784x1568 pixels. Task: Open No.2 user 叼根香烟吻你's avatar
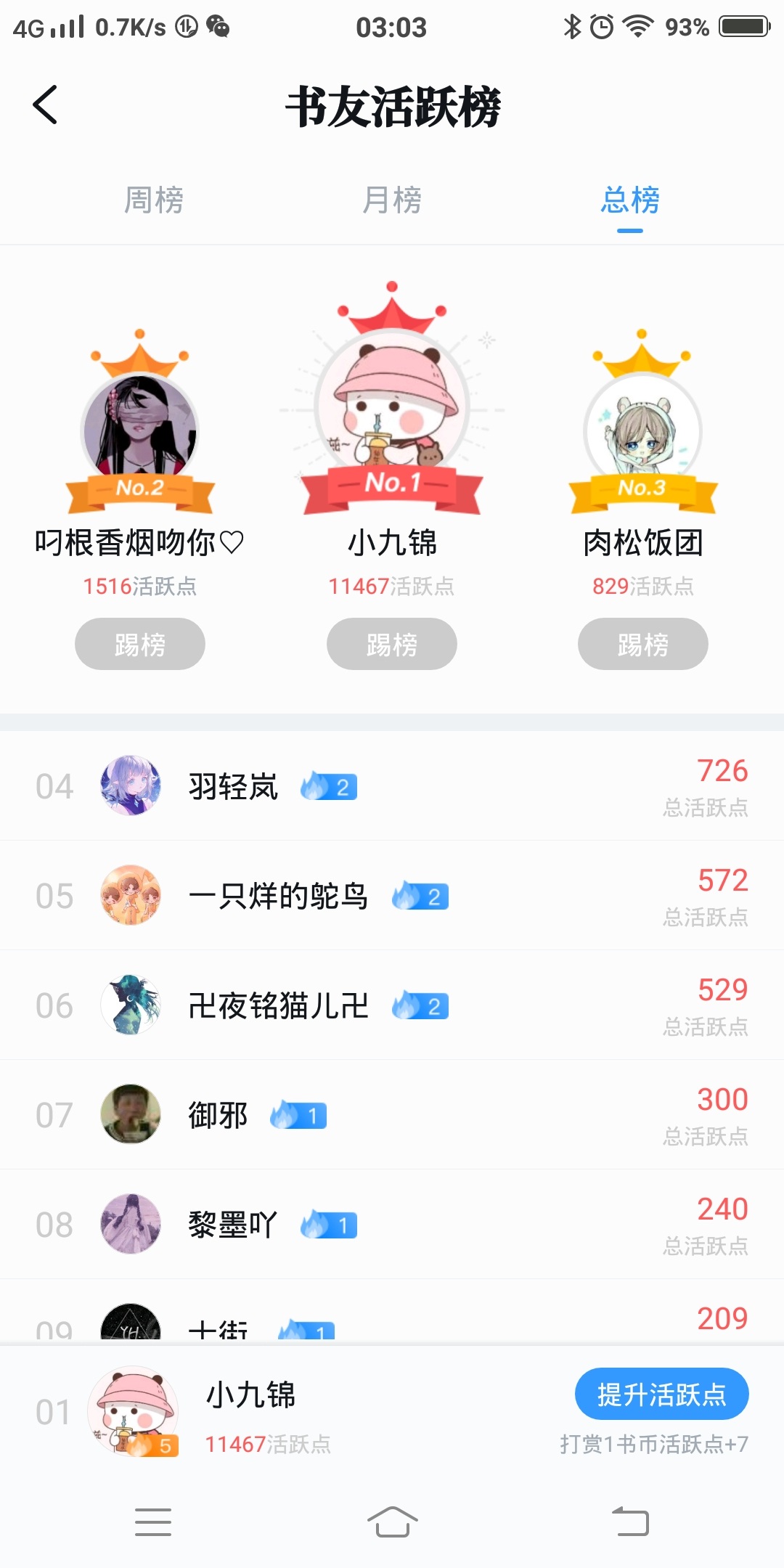coord(139,430)
